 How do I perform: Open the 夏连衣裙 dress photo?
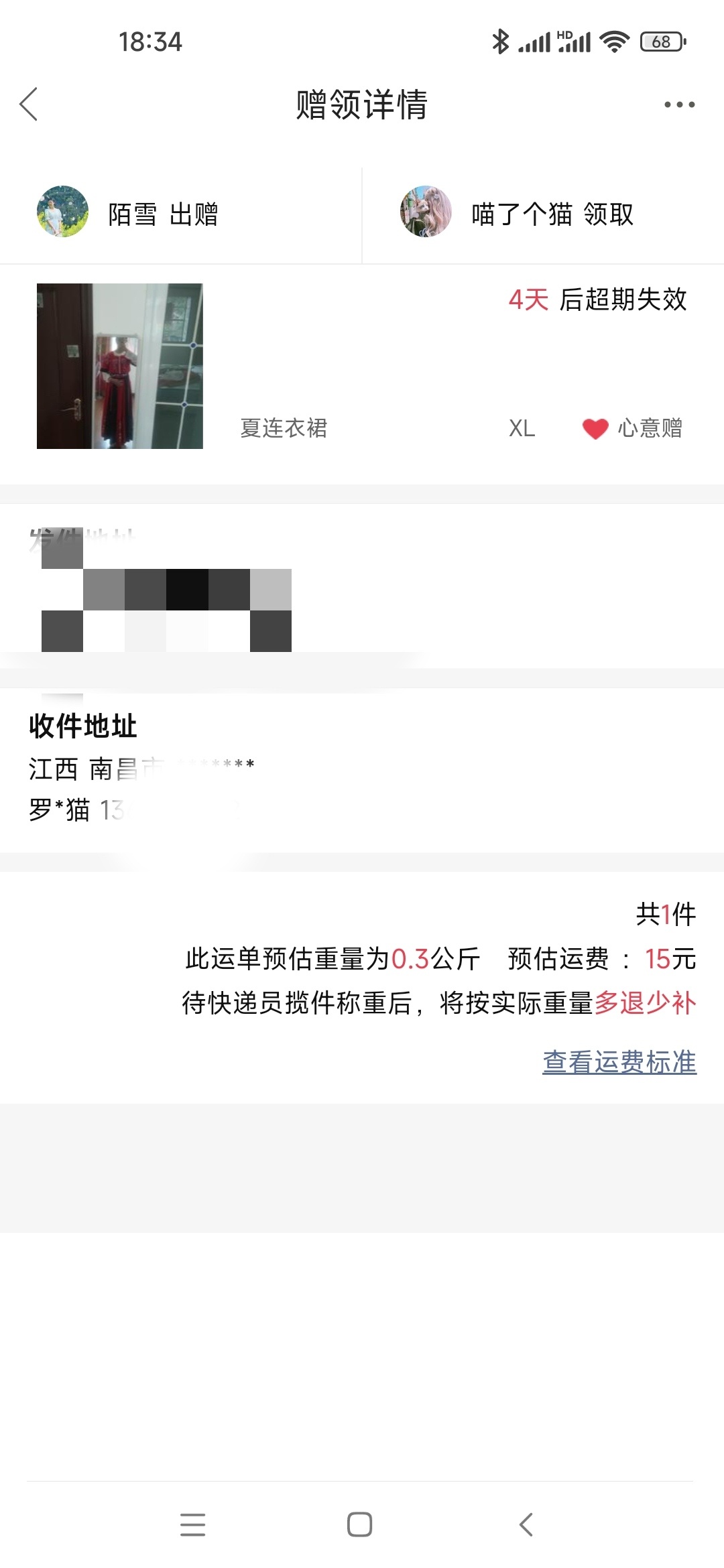click(x=120, y=366)
